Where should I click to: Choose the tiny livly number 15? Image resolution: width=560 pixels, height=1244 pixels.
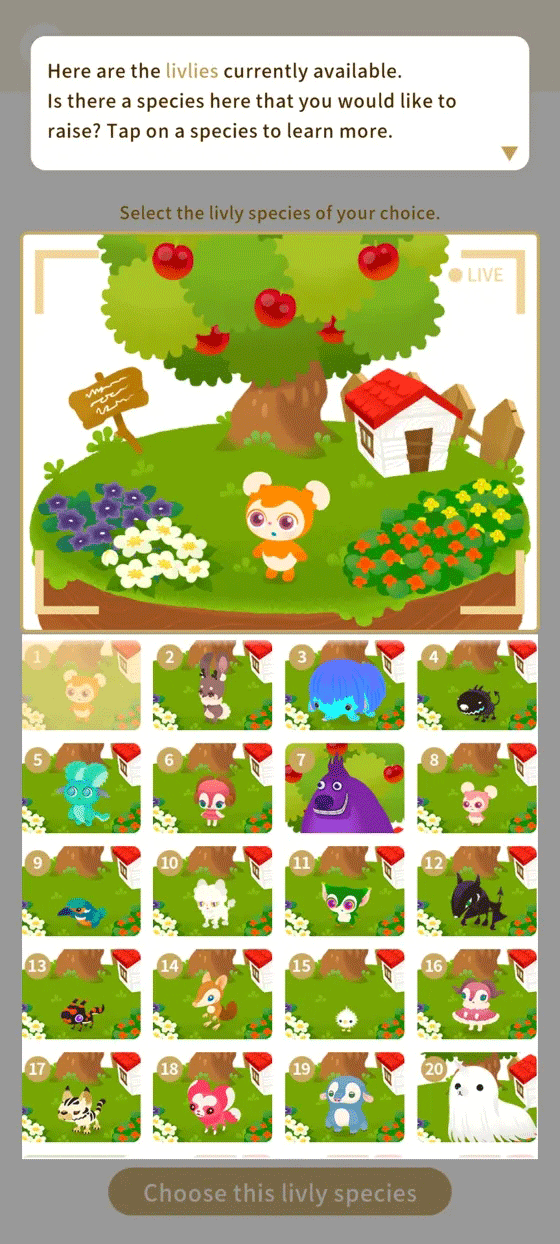click(345, 993)
